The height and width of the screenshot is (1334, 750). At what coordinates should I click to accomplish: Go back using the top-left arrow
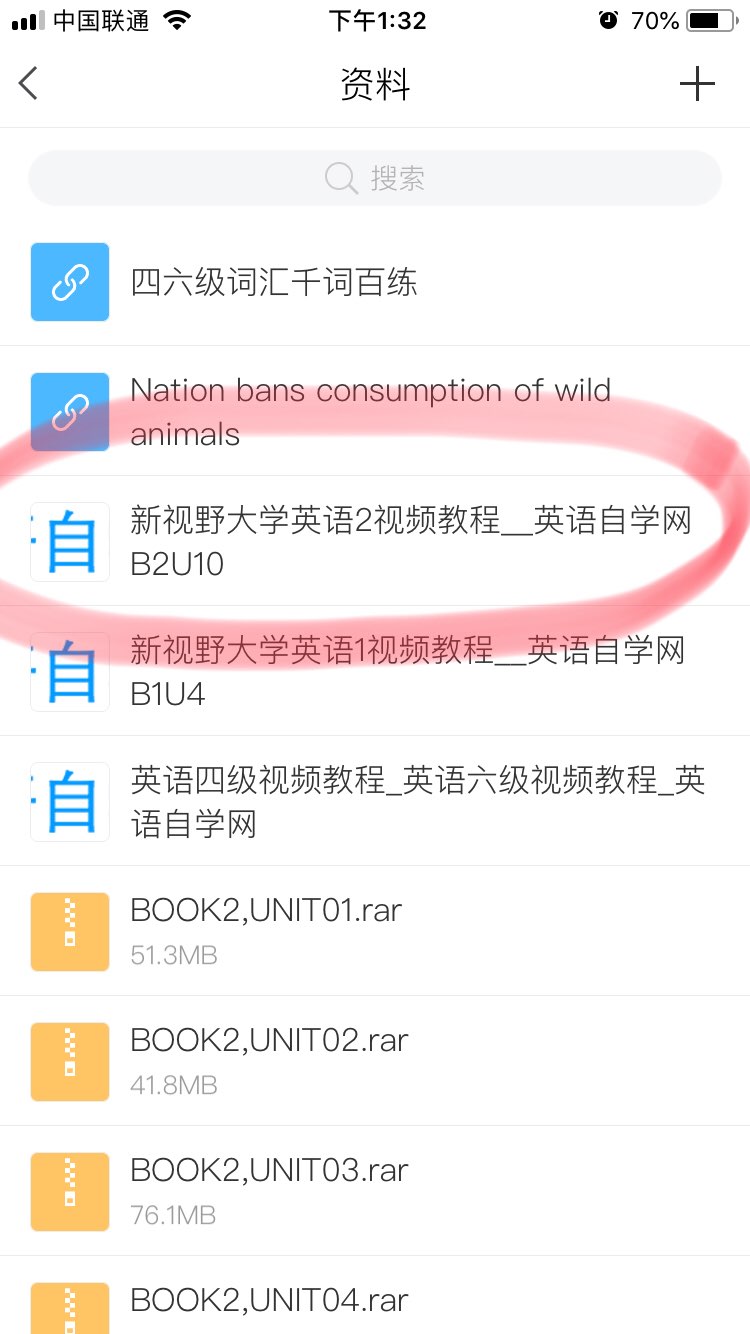click(29, 84)
